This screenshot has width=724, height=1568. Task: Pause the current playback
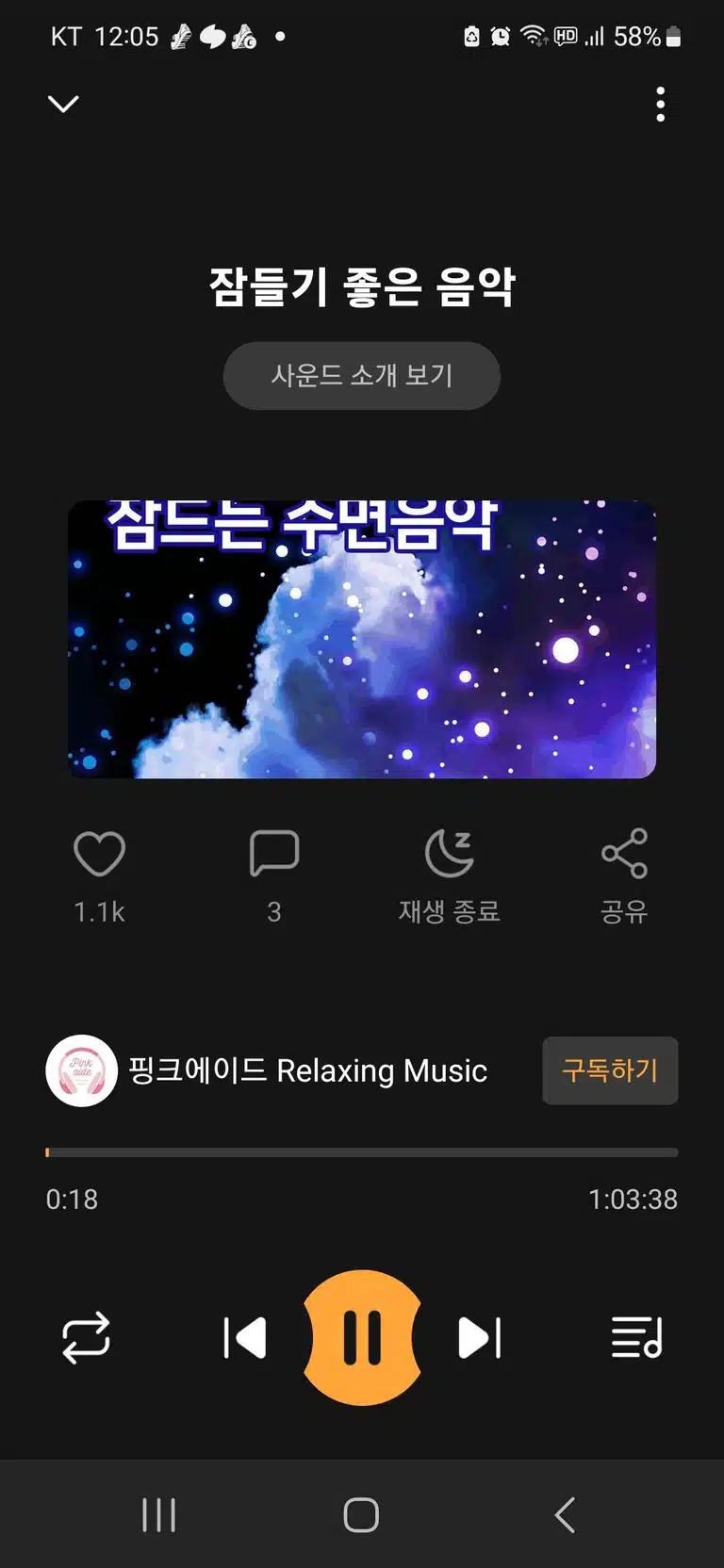coord(362,1338)
